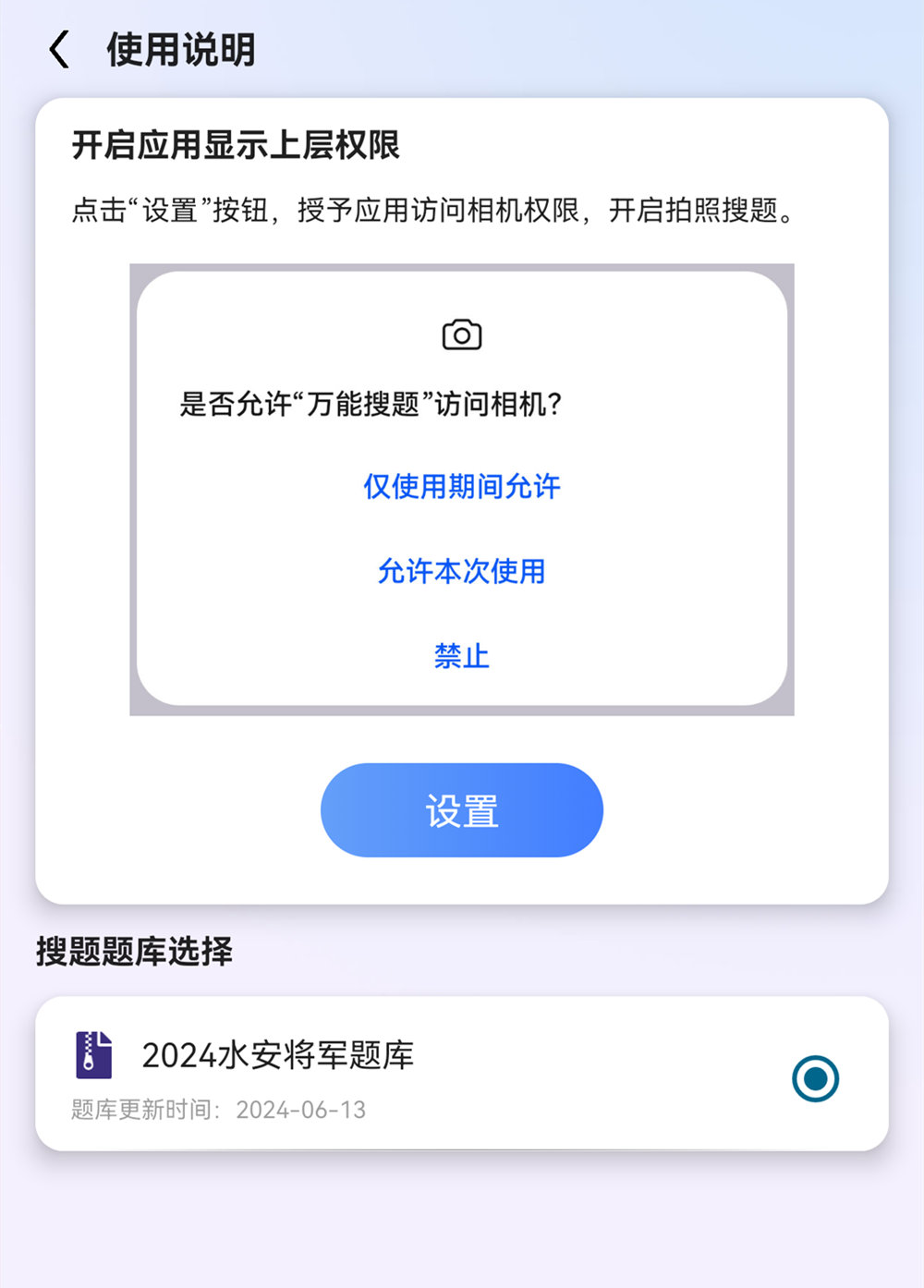The height and width of the screenshot is (1288, 924).
Task: Choose 允许本次使用 for camera access
Action: point(462,572)
